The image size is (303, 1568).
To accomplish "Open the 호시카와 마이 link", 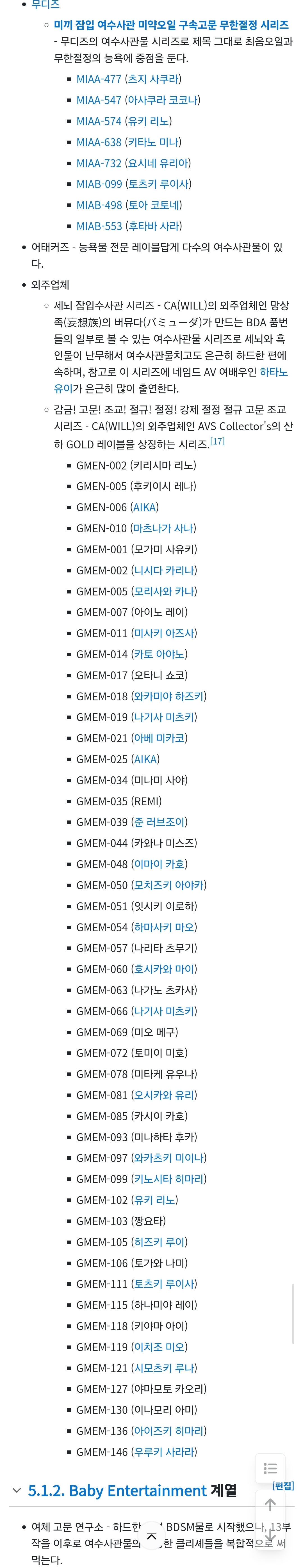I will [x=164, y=969].
